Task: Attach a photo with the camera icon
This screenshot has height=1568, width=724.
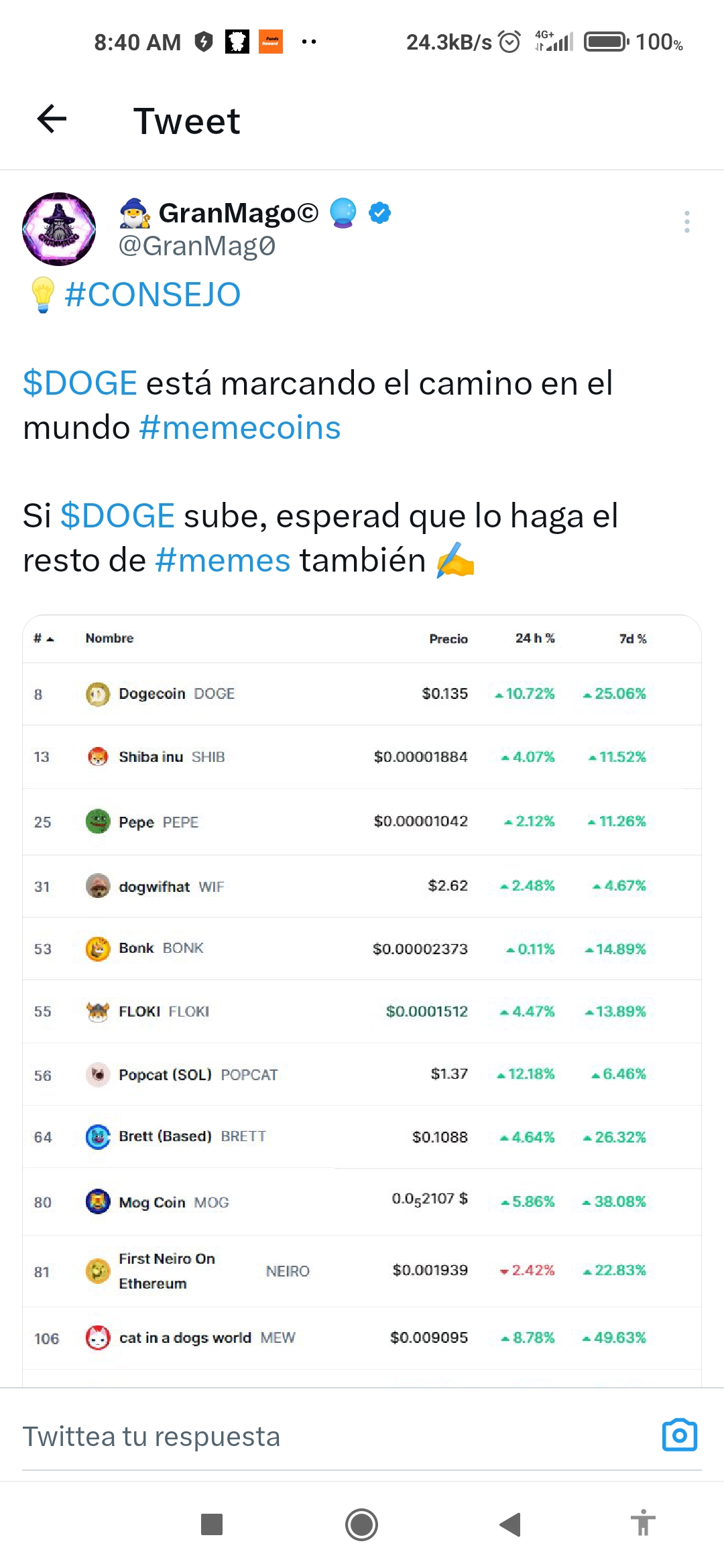Action: click(679, 1435)
